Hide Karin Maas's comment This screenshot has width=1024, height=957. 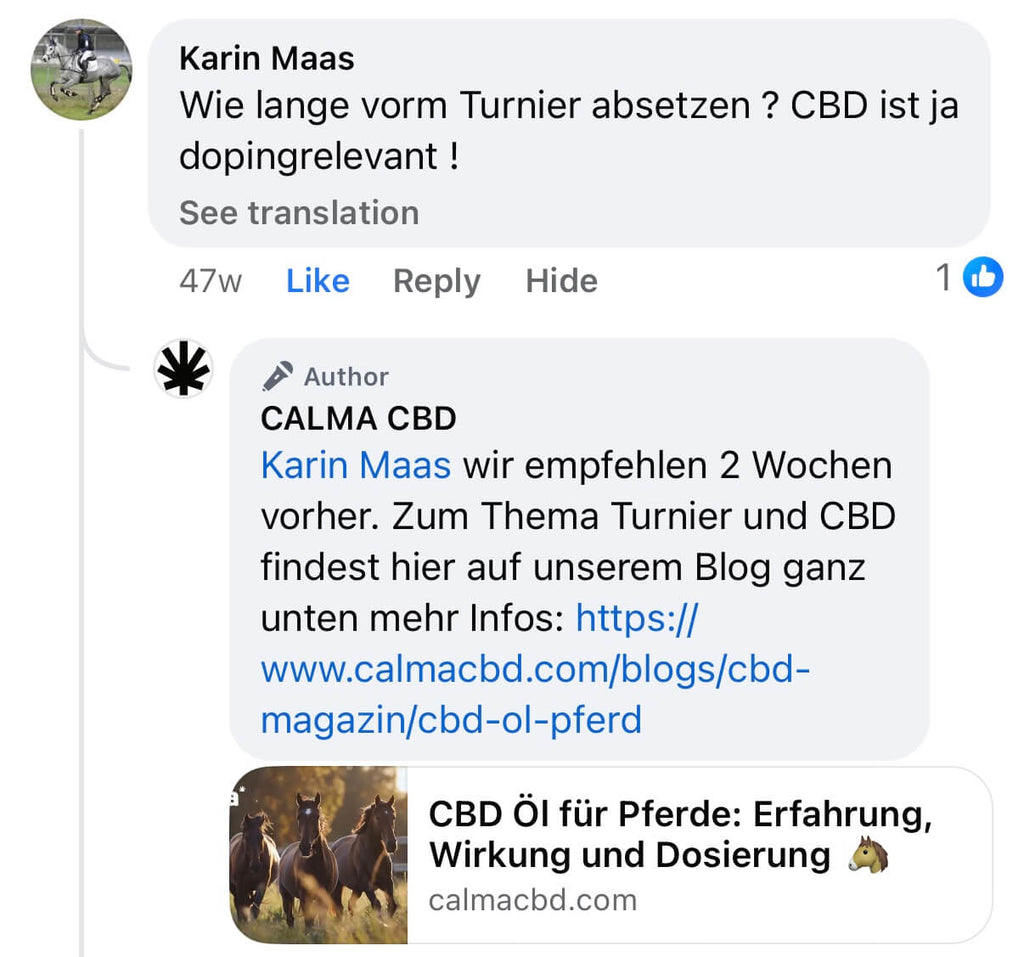coord(561,281)
